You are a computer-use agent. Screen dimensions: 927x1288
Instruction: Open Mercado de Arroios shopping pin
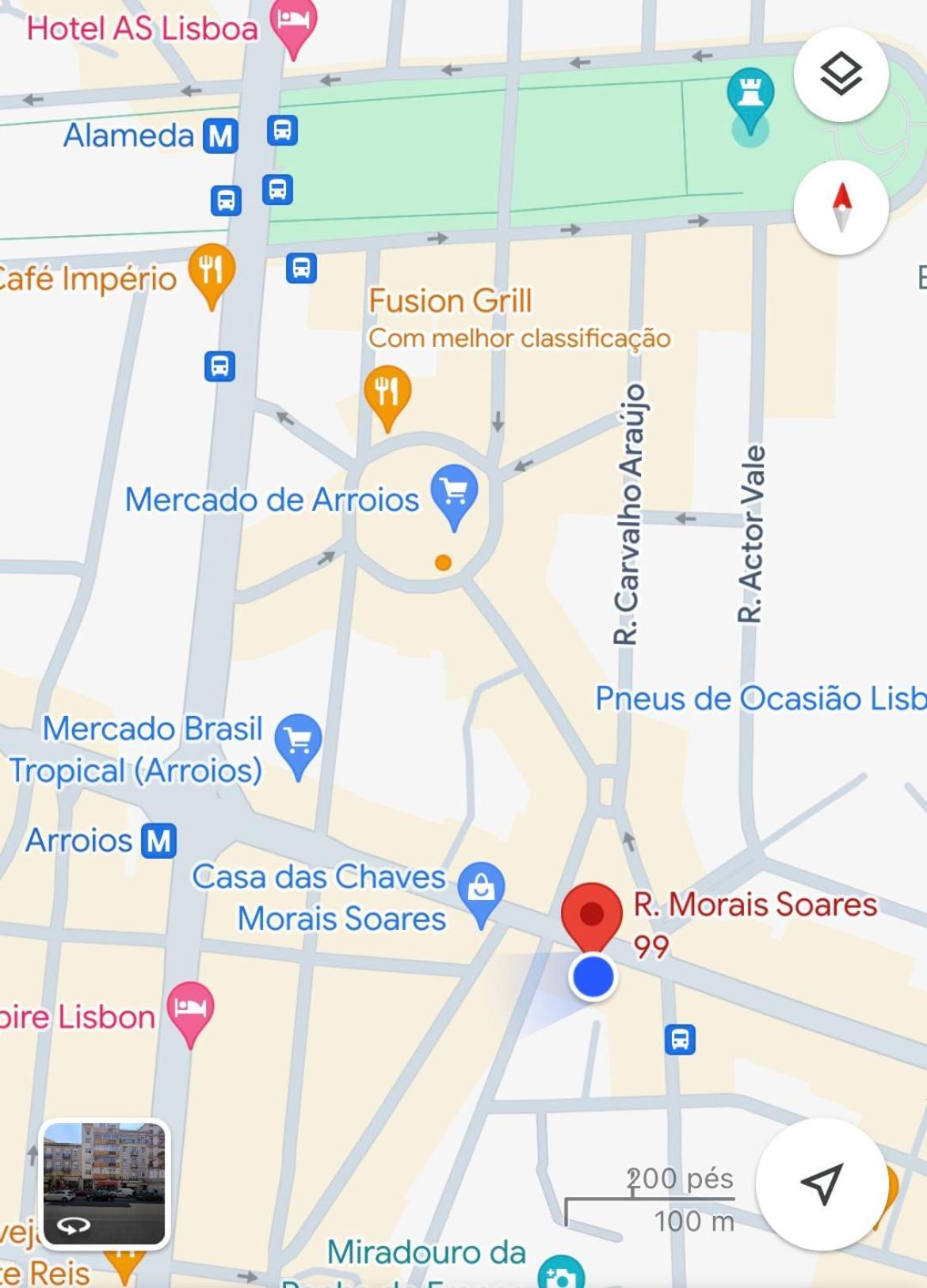pos(454,493)
